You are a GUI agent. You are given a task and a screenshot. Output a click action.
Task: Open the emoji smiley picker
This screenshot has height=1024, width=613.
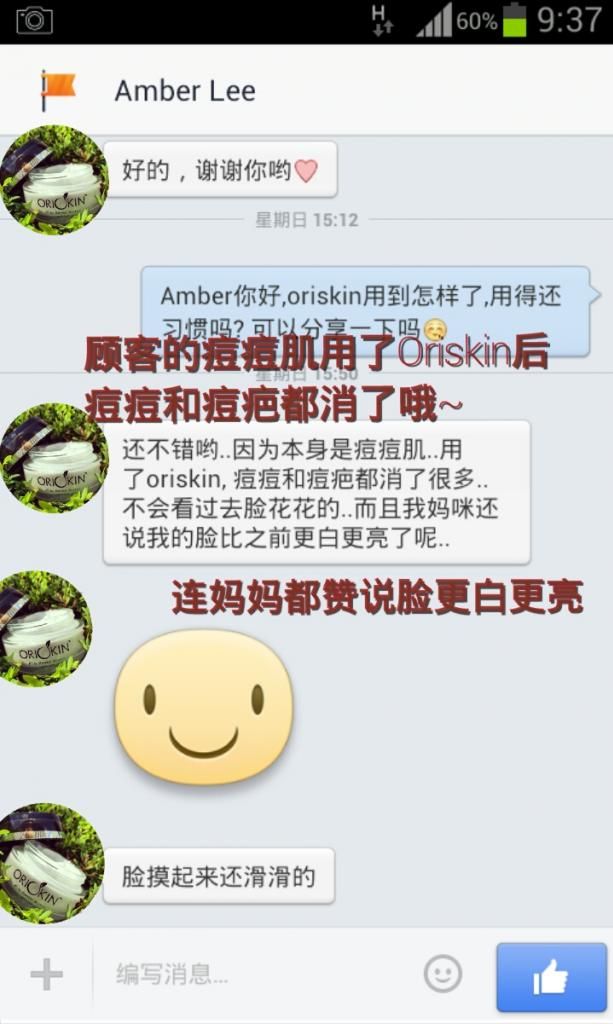pos(443,973)
